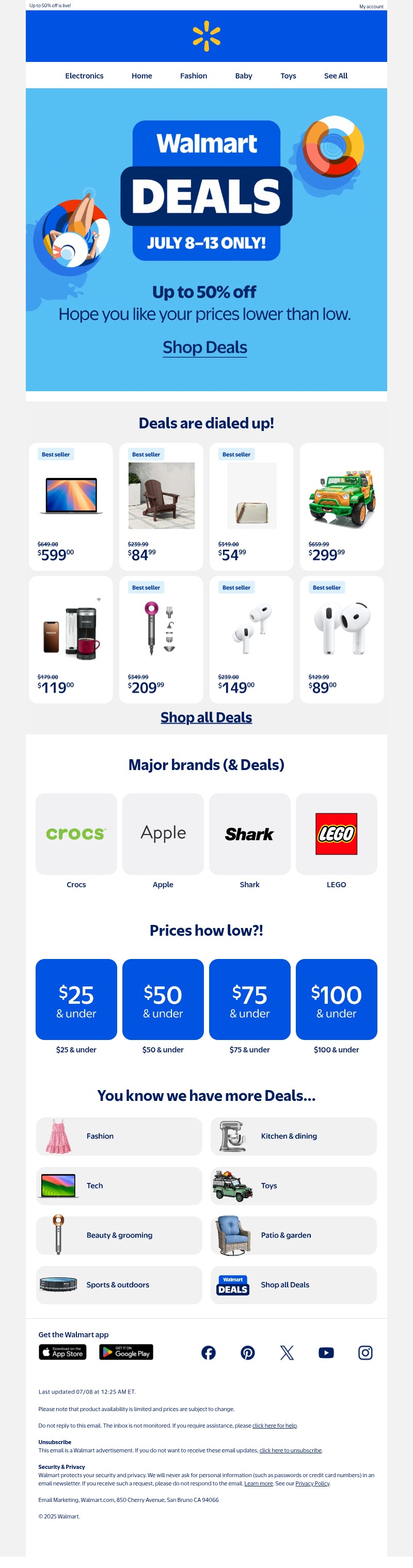Image resolution: width=413 pixels, height=1568 pixels.
Task: Open the $599 laptop deal card
Action: click(71, 506)
